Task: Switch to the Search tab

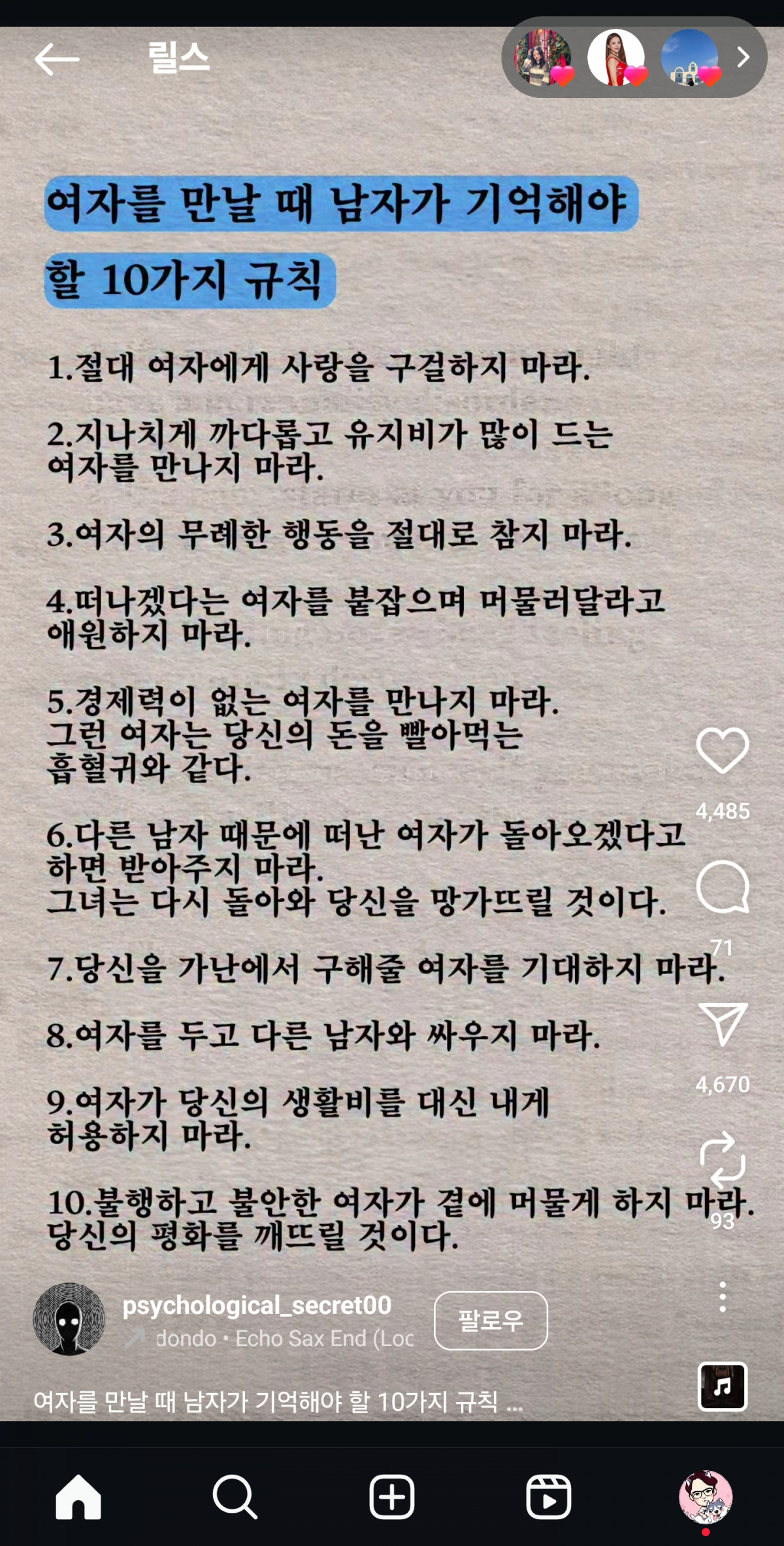Action: [235, 1496]
